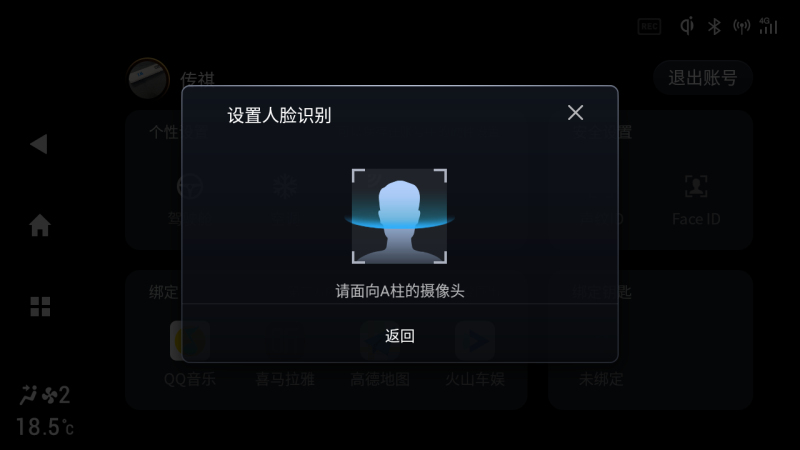Open the all apps grid

point(40,306)
